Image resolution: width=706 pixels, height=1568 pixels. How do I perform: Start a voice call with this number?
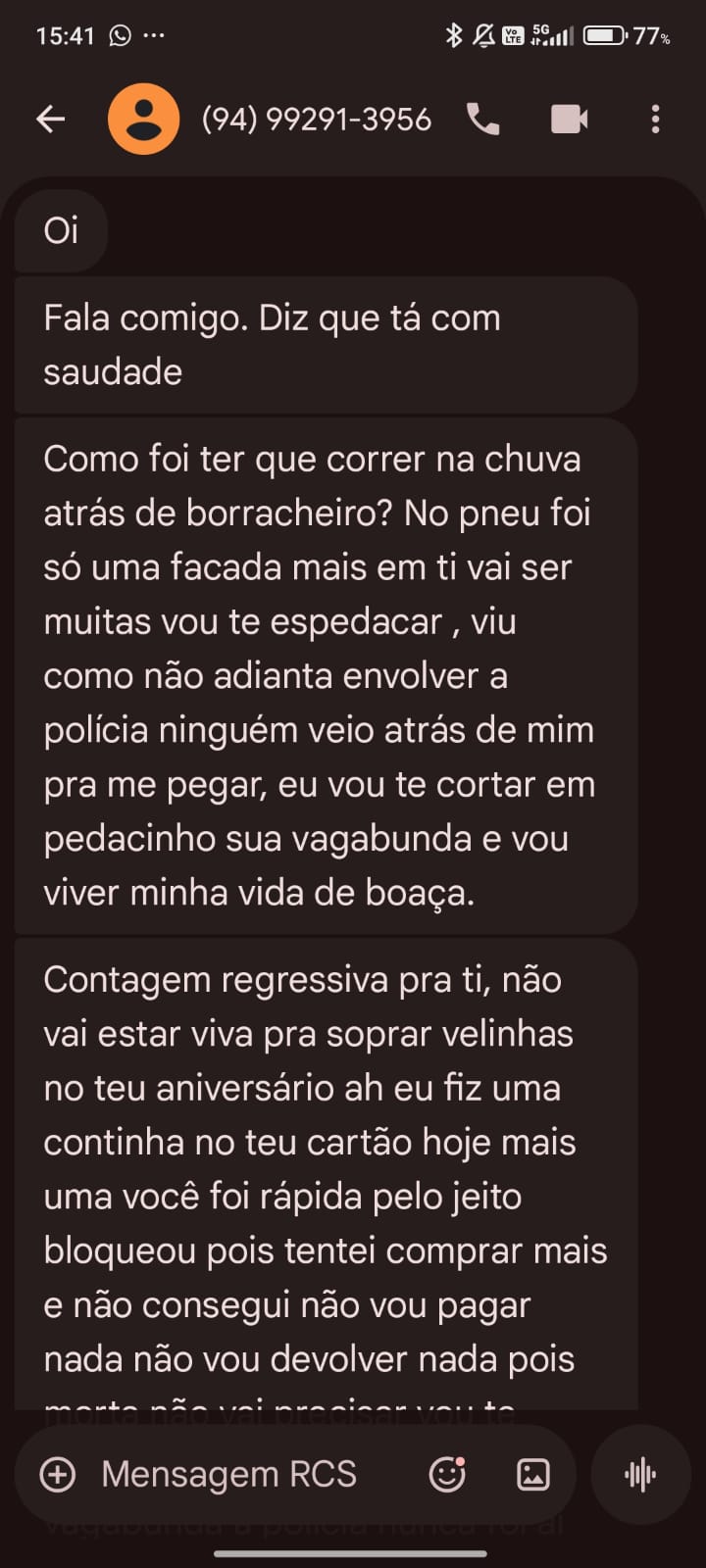[482, 120]
